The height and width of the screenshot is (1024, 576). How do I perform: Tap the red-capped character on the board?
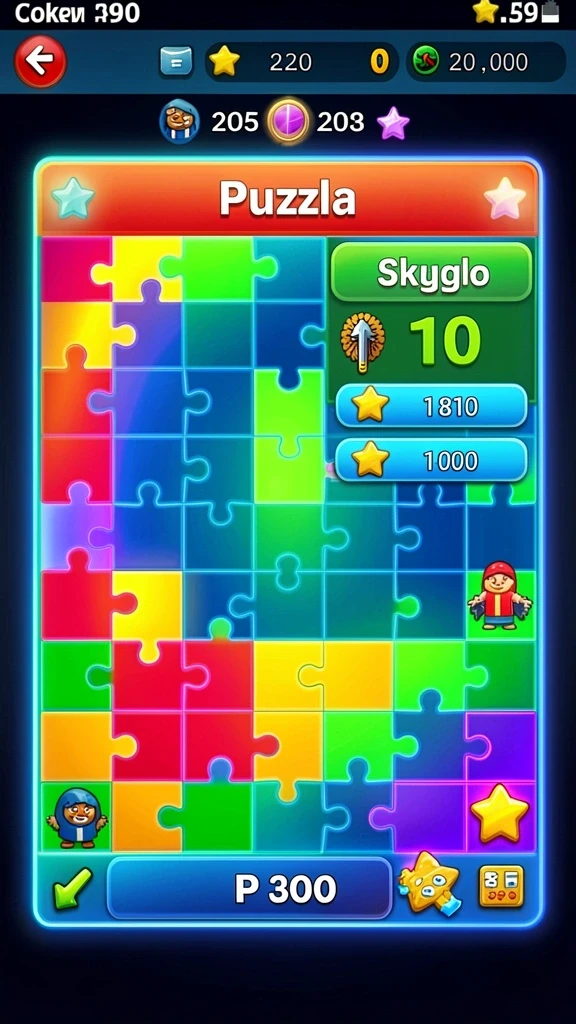tap(500, 596)
